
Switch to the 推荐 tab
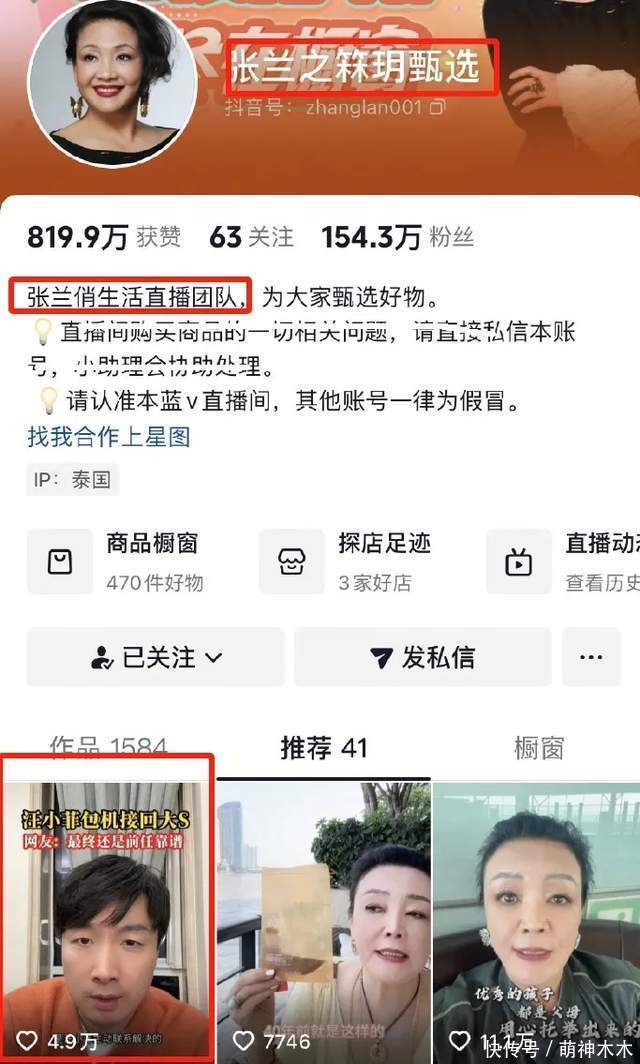click(323, 748)
